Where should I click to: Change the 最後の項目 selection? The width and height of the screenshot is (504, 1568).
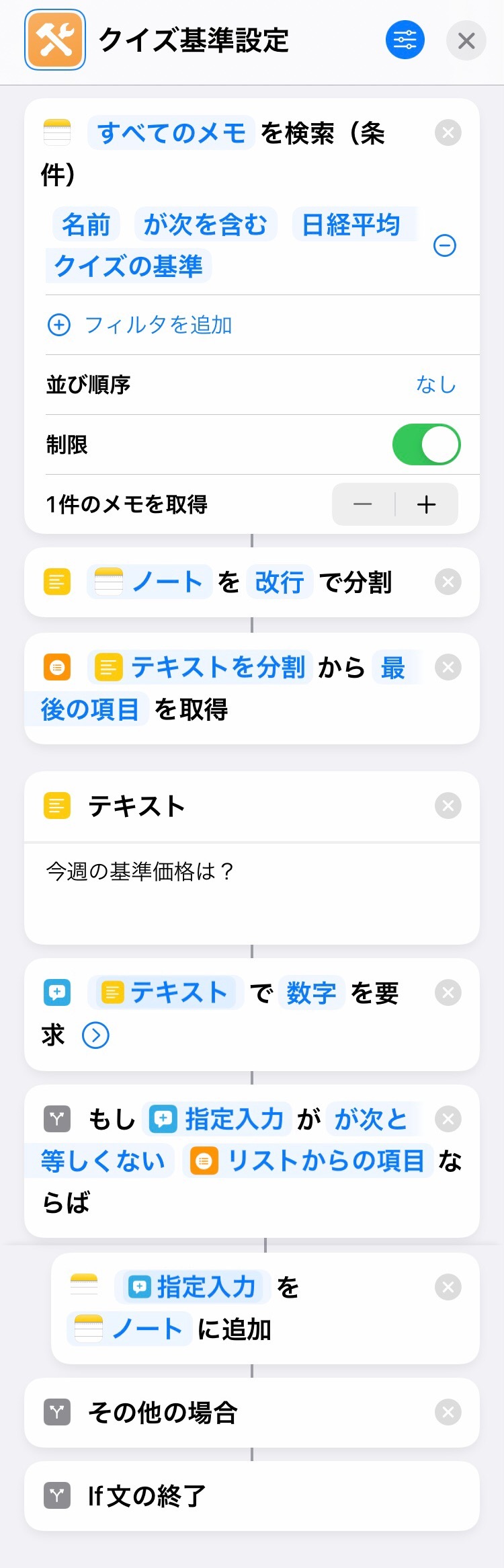point(90,709)
